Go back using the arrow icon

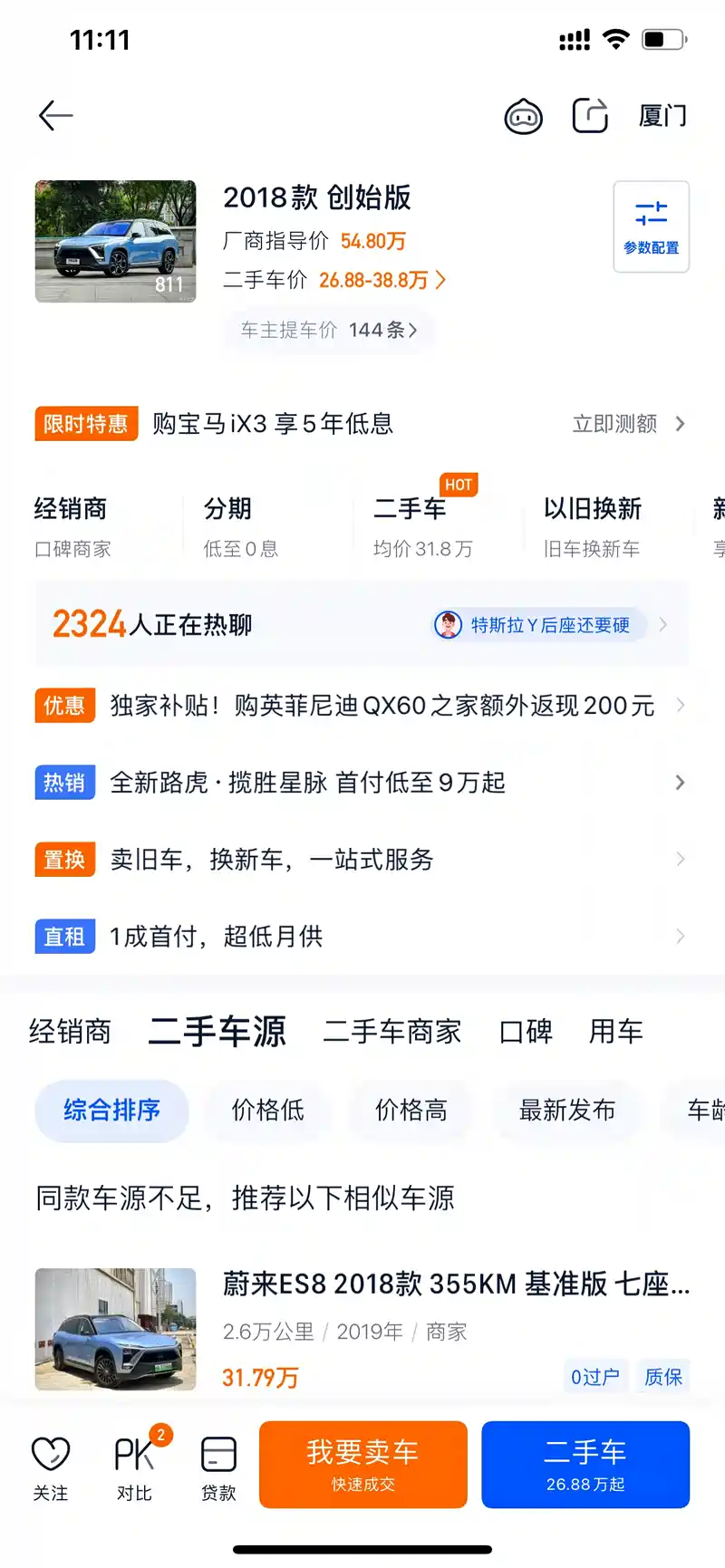click(x=56, y=116)
